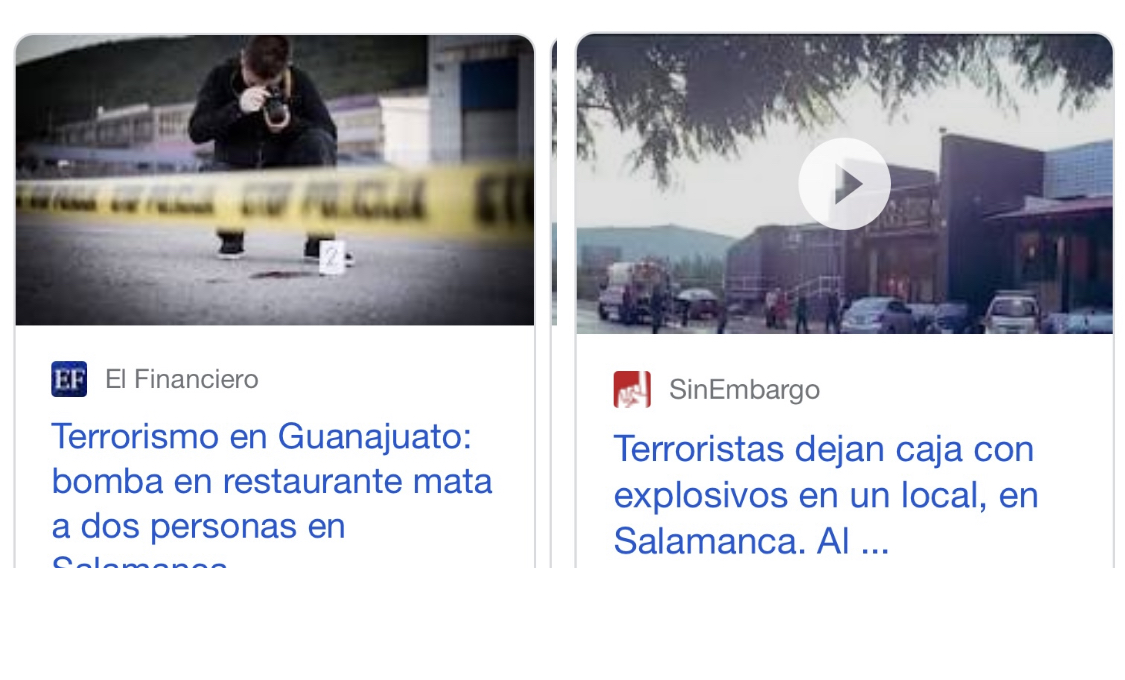Open SinEmbargo headline about explosivos en Salamanca

point(825,495)
